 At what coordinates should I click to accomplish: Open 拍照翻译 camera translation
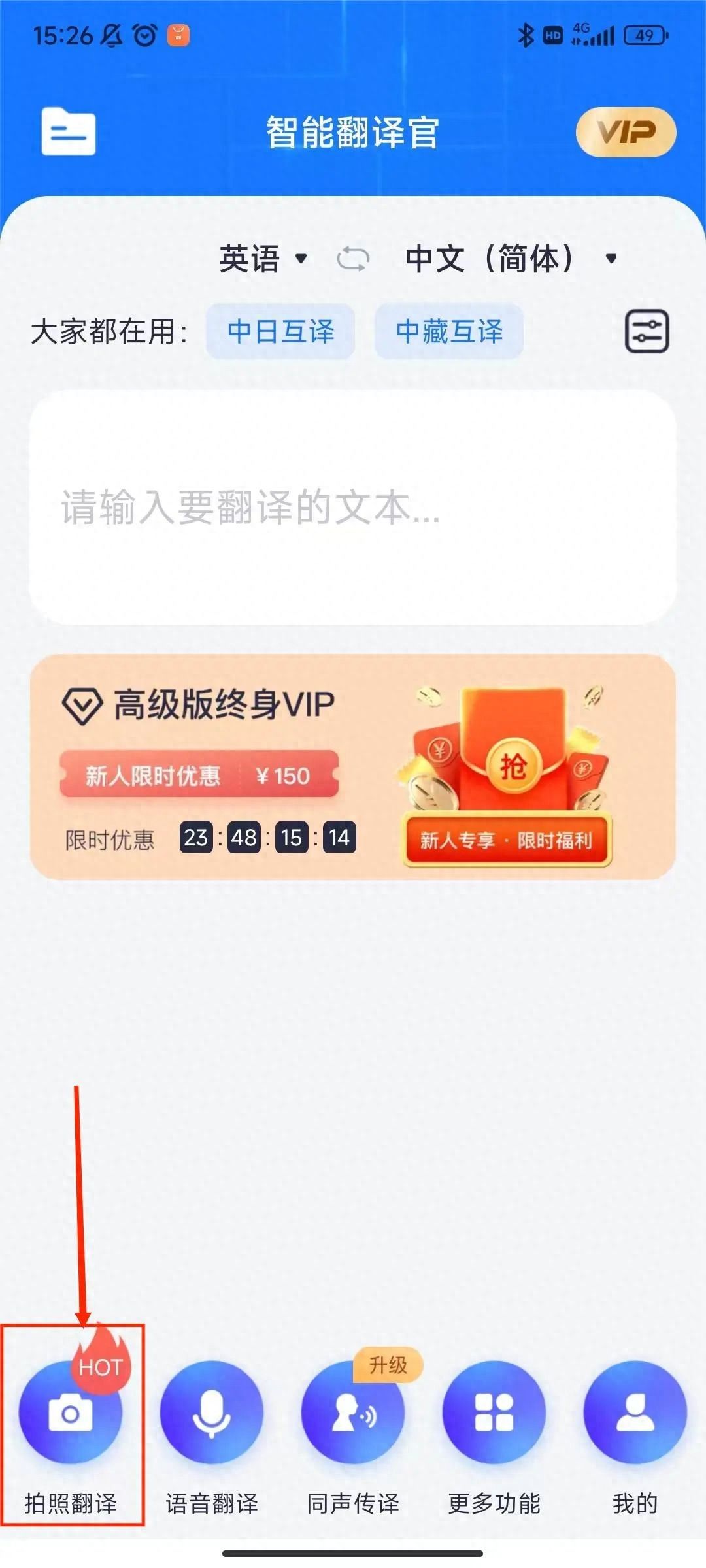click(x=71, y=1431)
